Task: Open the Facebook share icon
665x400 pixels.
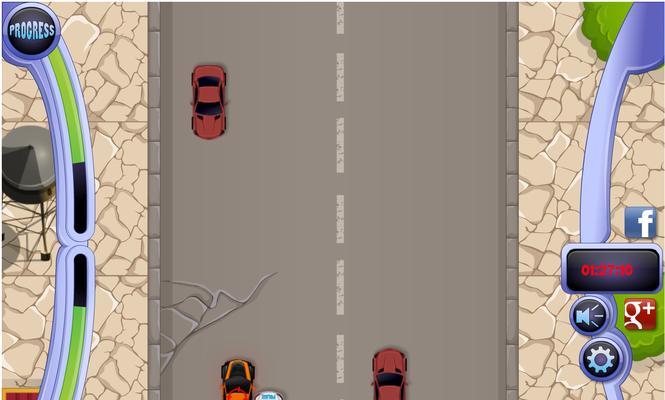Action: pos(640,223)
